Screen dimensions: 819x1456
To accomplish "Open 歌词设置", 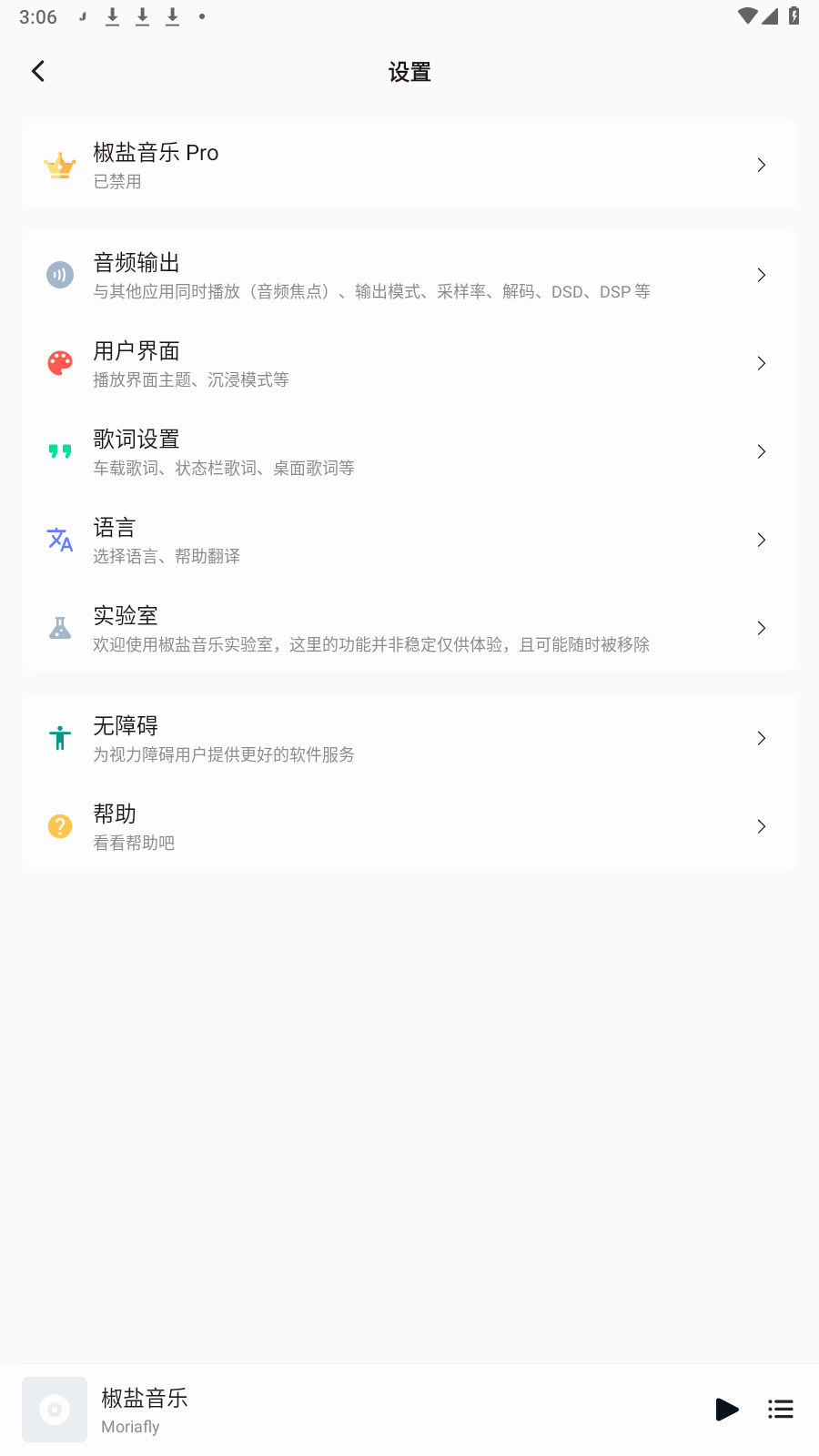I will [x=409, y=451].
